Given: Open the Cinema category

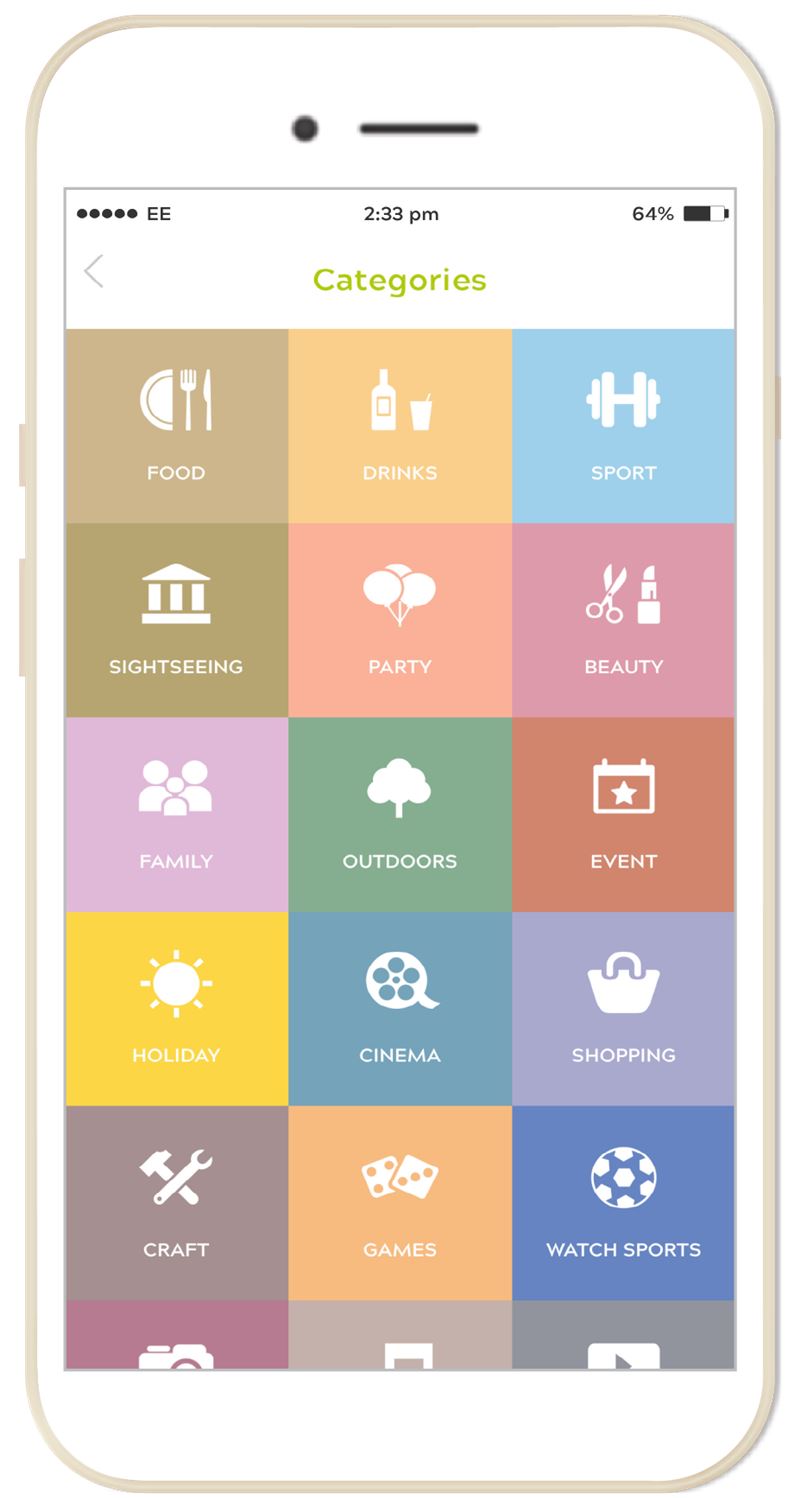Looking at the screenshot, I should click(x=400, y=1008).
